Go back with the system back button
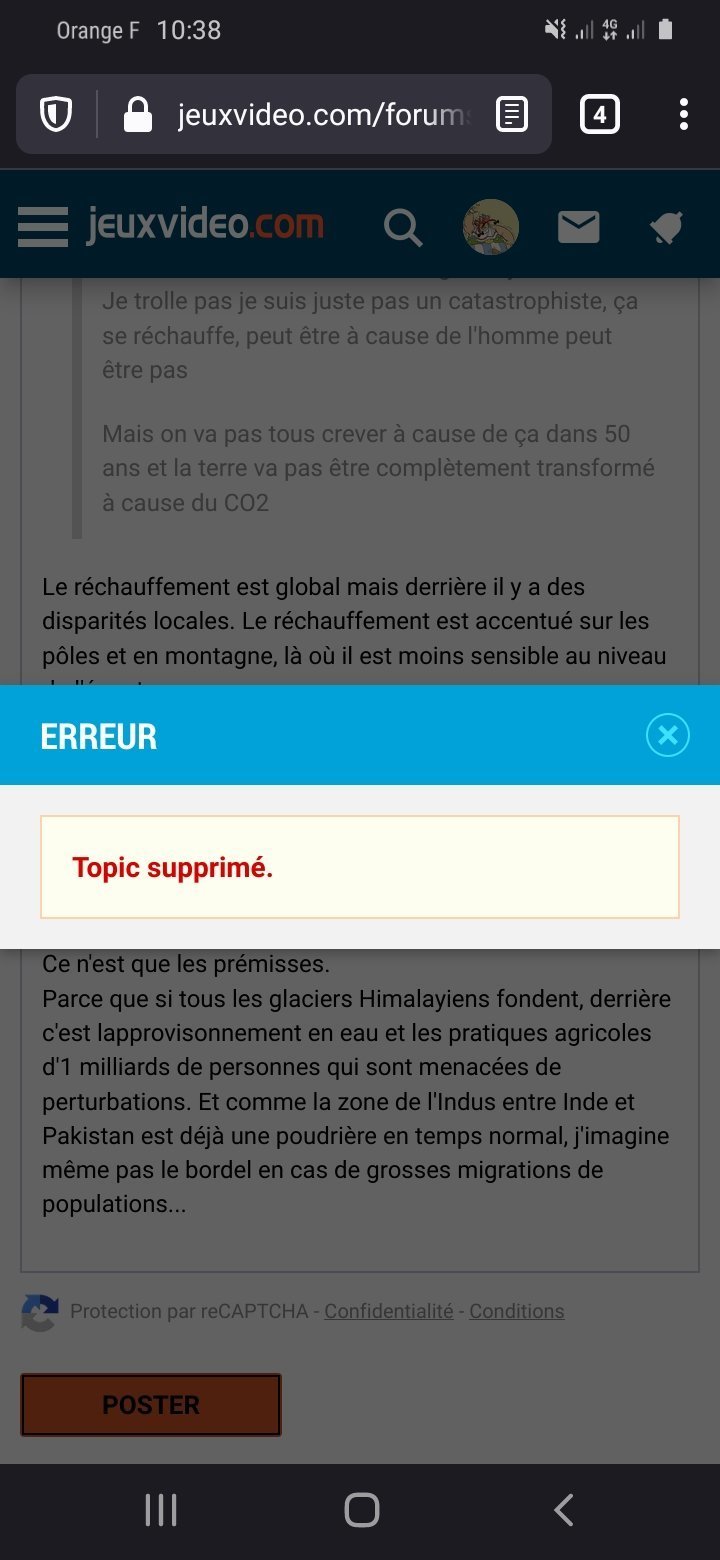Image resolution: width=720 pixels, height=1560 pixels. coord(564,1510)
